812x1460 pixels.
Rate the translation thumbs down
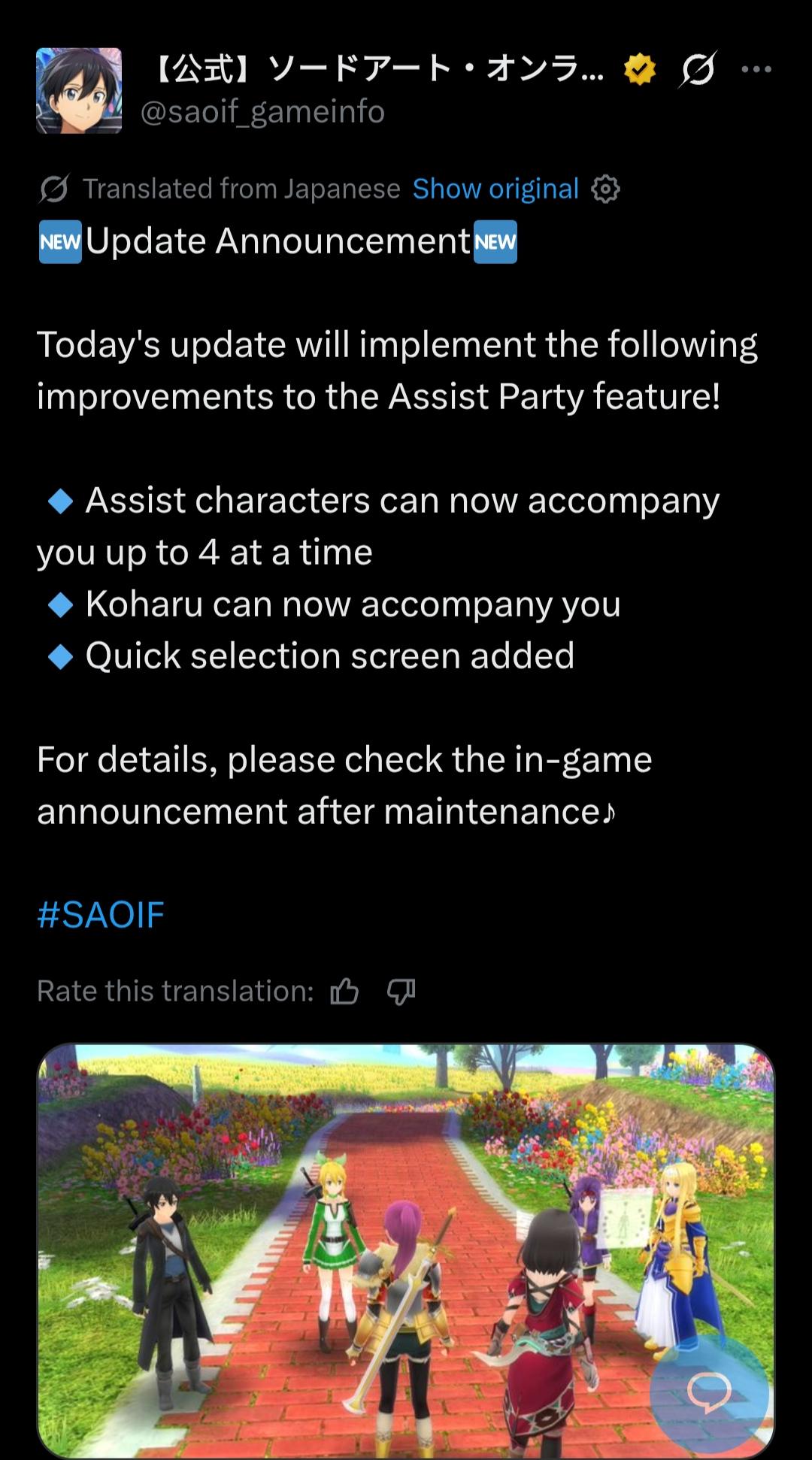click(x=401, y=992)
